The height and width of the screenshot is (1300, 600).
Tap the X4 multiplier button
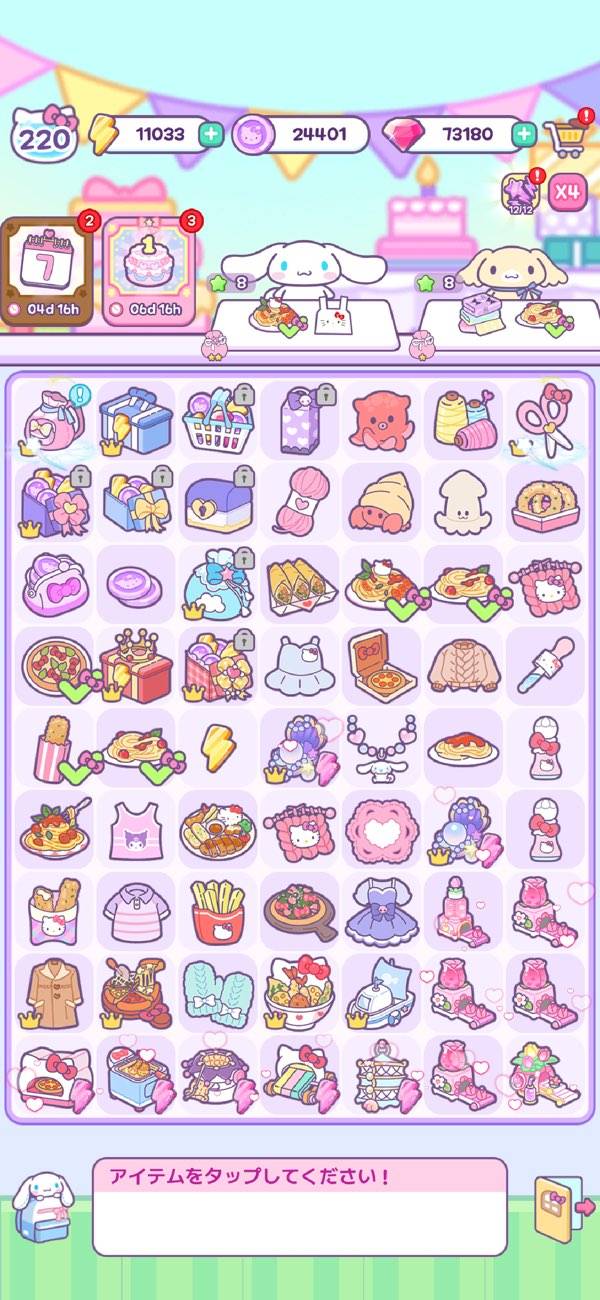[568, 191]
